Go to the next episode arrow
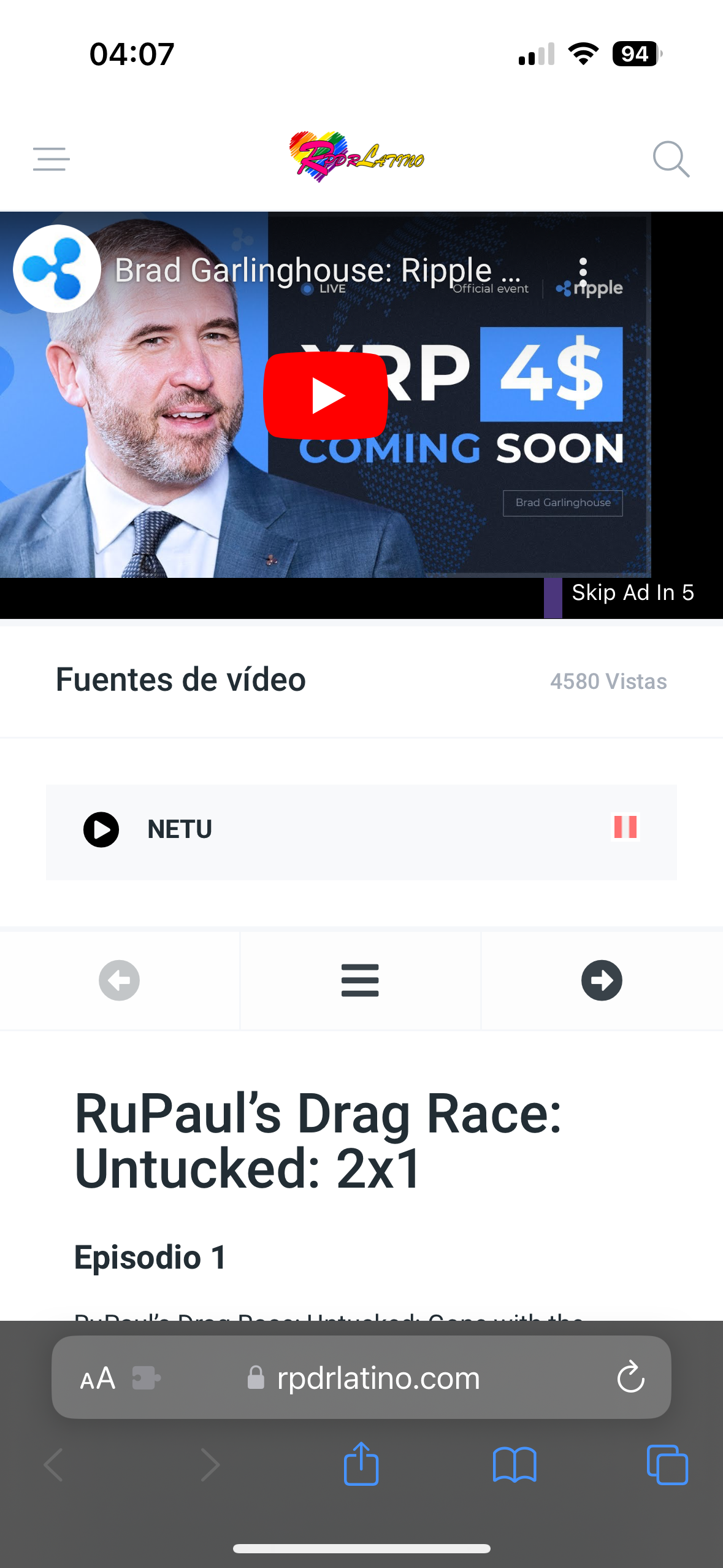This screenshot has width=723, height=1568. pos(602,980)
